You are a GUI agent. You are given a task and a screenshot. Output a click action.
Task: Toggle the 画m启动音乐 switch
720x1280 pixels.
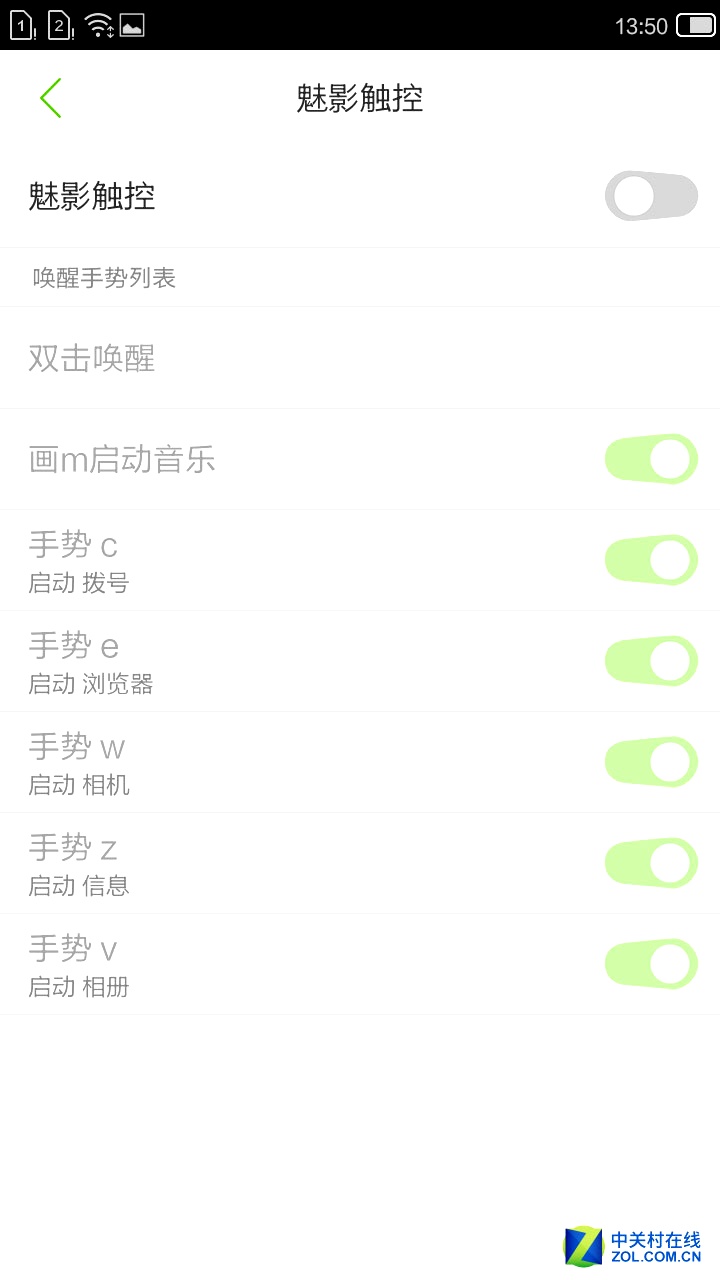(651, 459)
